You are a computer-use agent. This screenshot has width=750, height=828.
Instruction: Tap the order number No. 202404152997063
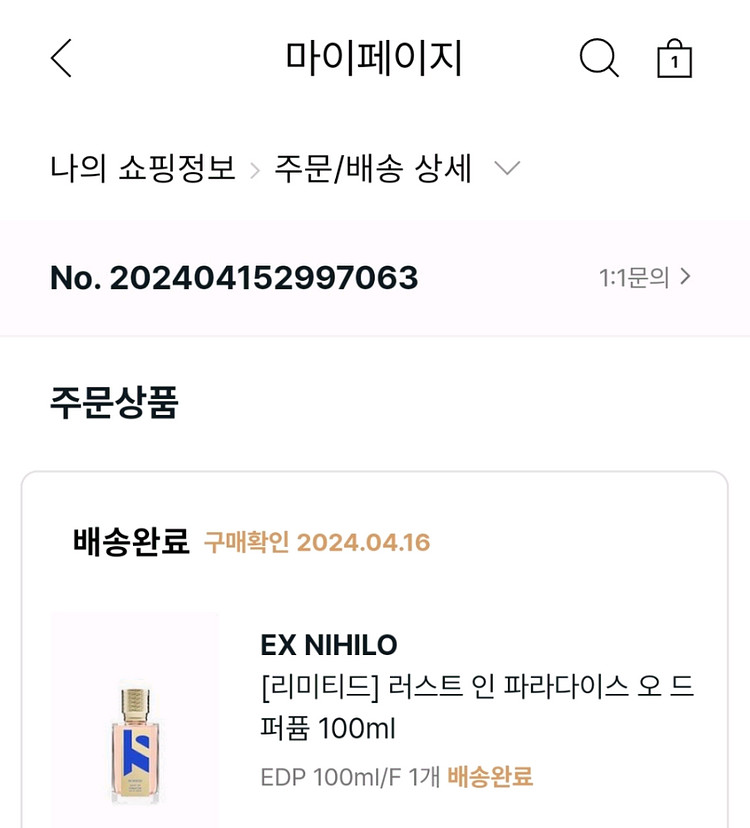235,278
